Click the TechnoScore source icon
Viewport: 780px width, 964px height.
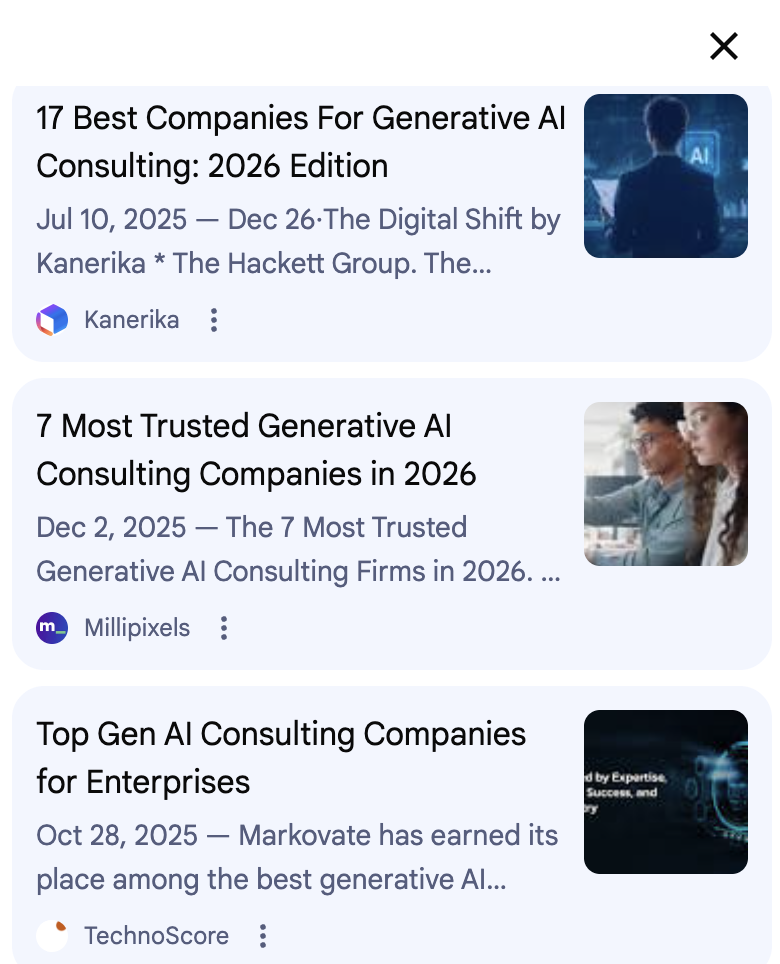pyautogui.click(x=51, y=936)
